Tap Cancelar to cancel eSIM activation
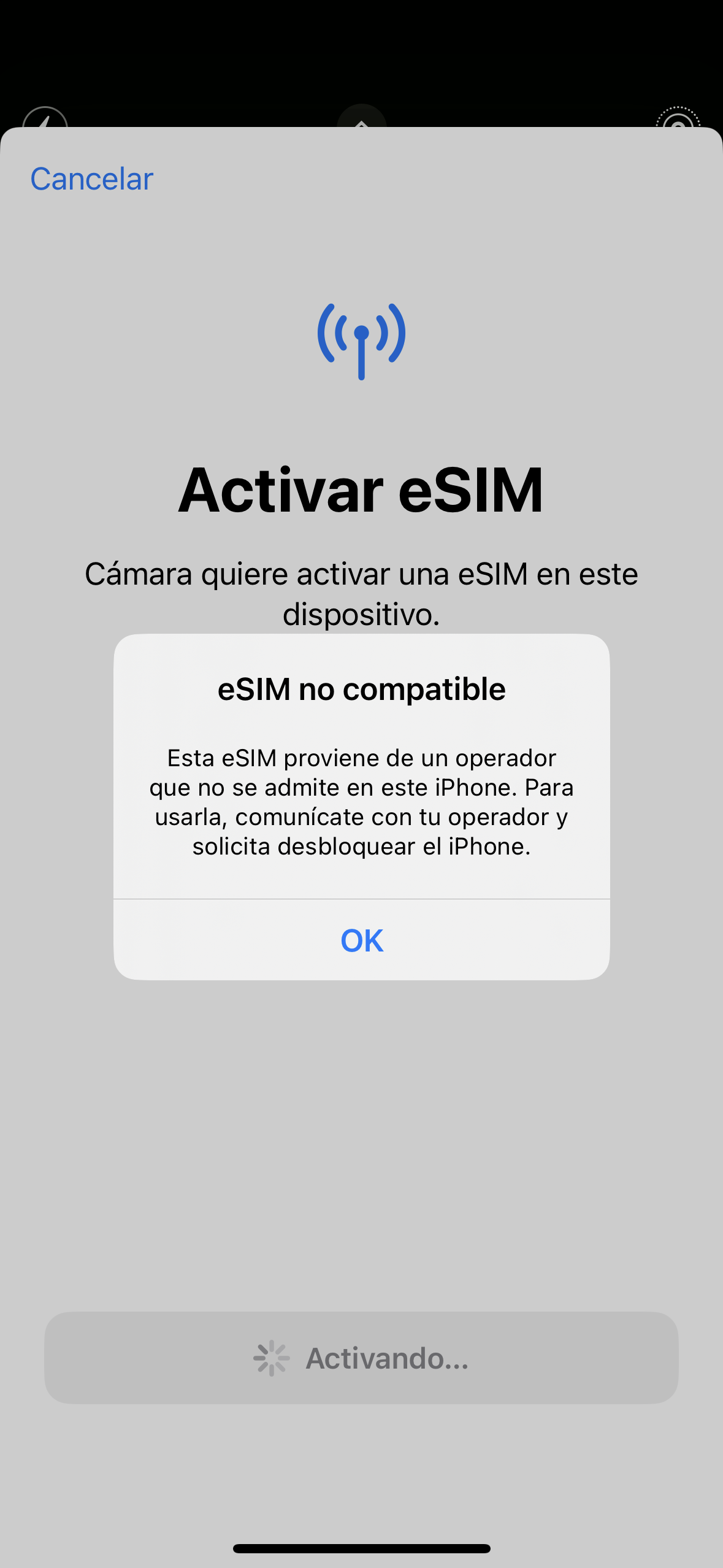Image resolution: width=723 pixels, height=1568 pixels. [x=92, y=179]
